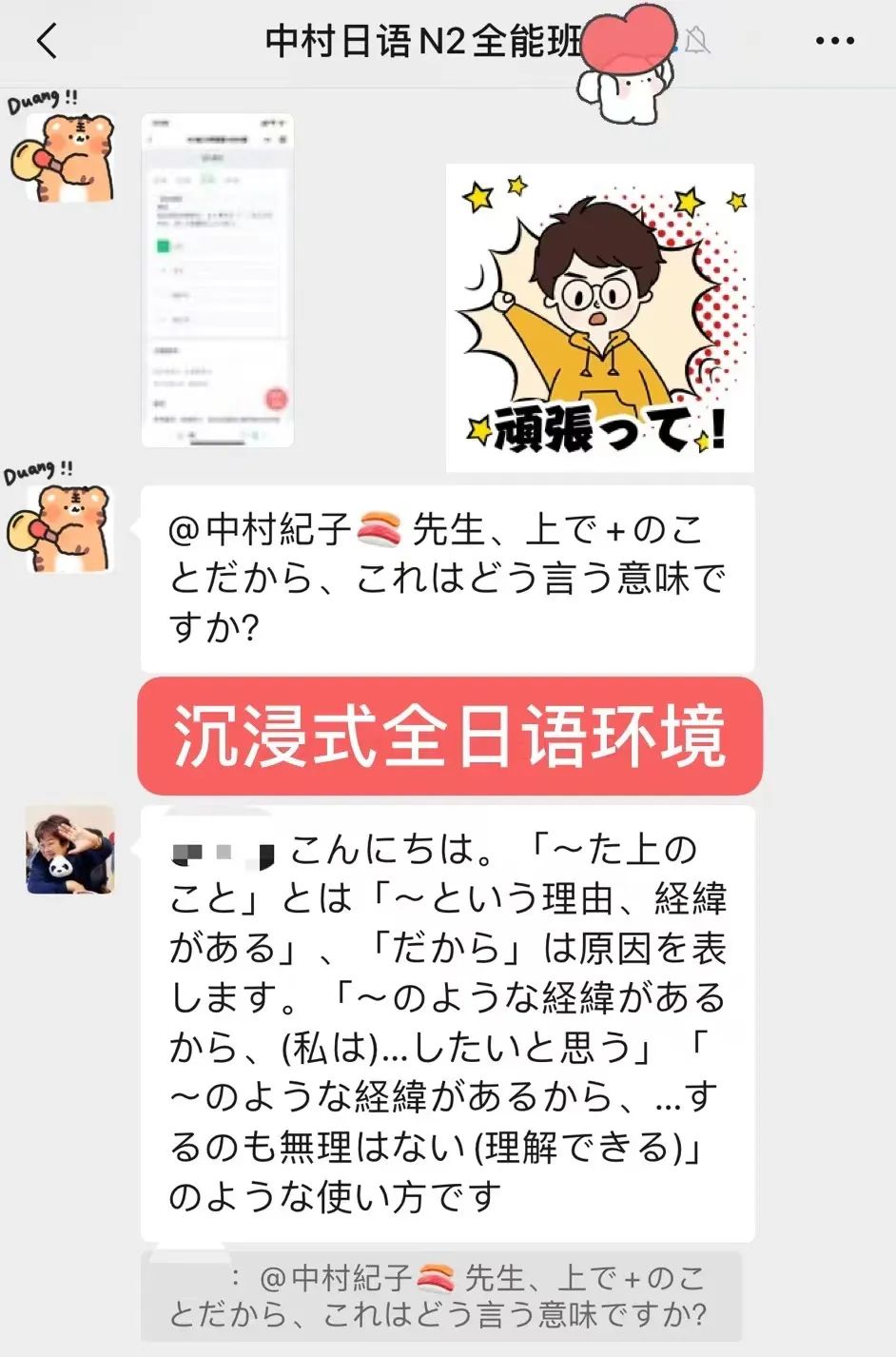View the 頑張って sticker message
Viewport: 896px width, 1357px height.
(599, 318)
